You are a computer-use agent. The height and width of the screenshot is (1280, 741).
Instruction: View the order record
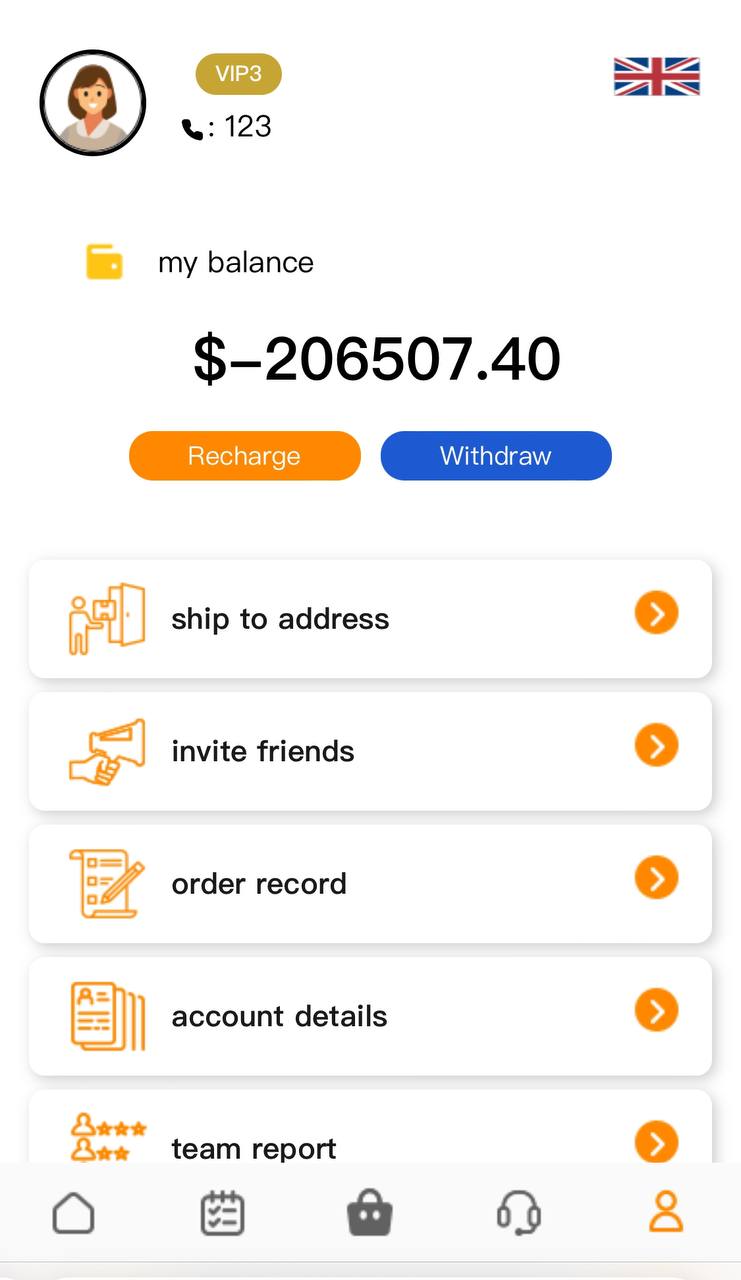(x=370, y=883)
